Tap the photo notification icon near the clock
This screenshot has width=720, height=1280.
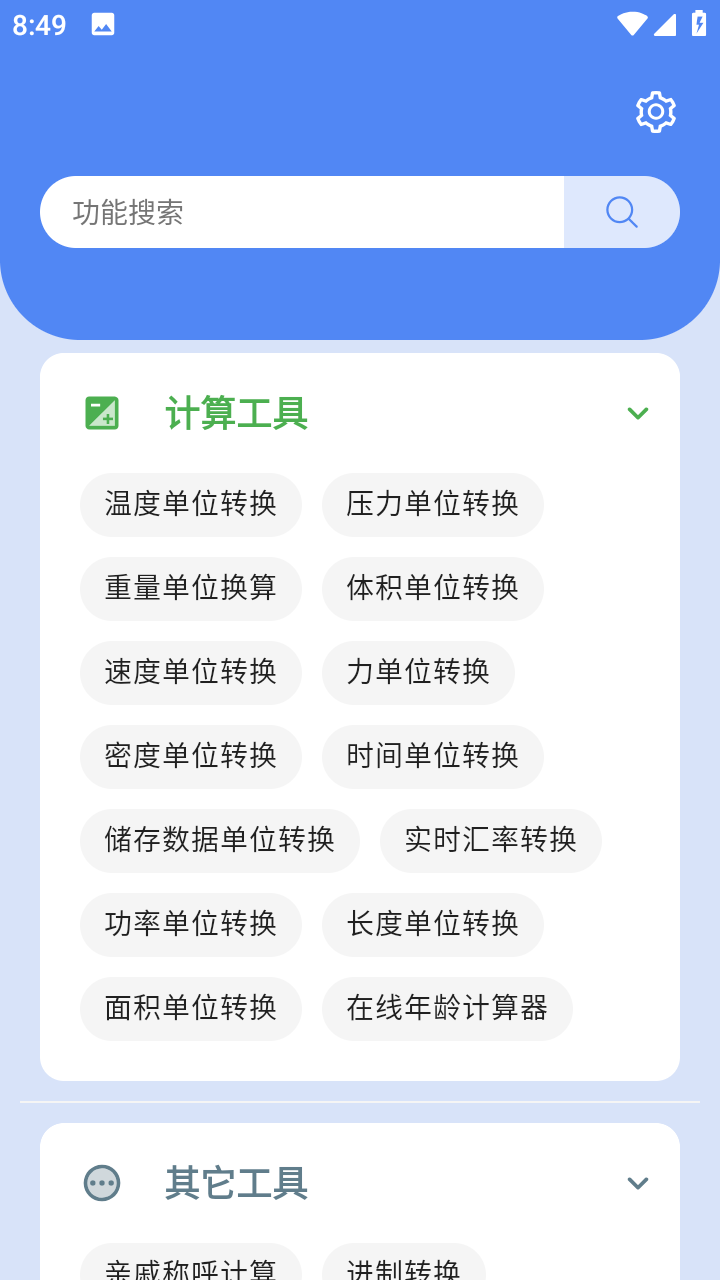104,24
